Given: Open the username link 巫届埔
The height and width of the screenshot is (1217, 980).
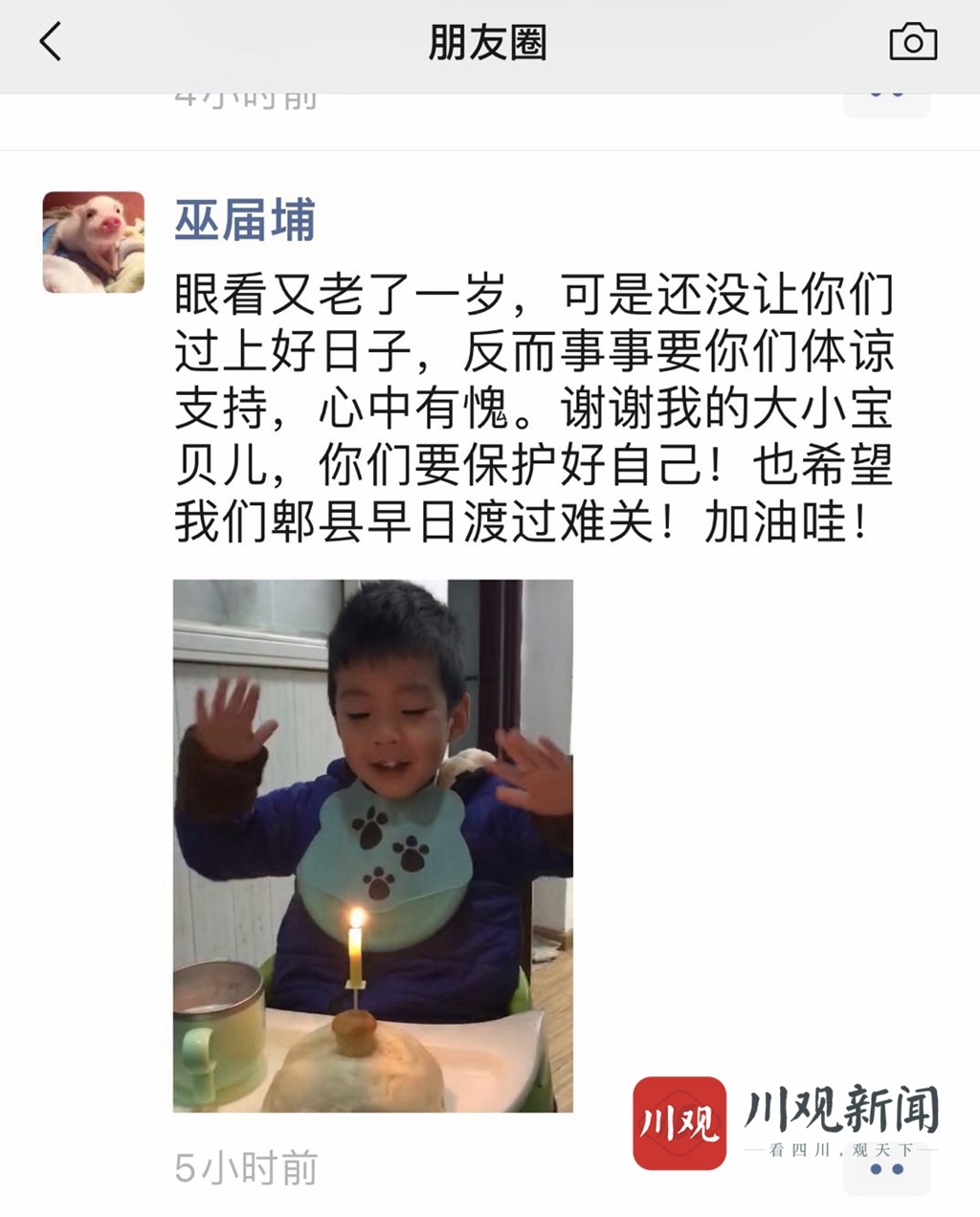Looking at the screenshot, I should pyautogui.click(x=245, y=221).
